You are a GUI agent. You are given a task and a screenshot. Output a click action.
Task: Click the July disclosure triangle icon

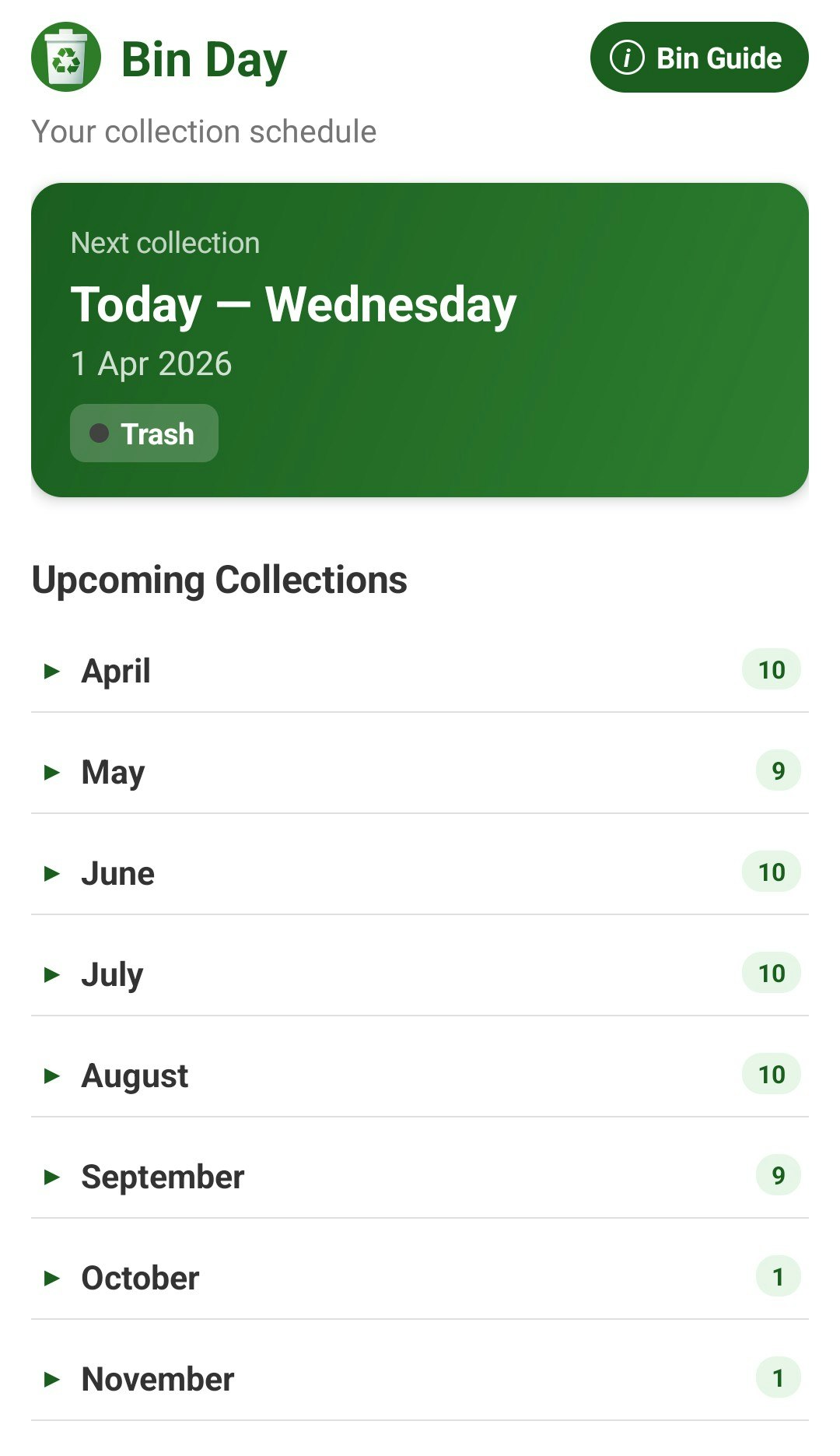click(51, 974)
